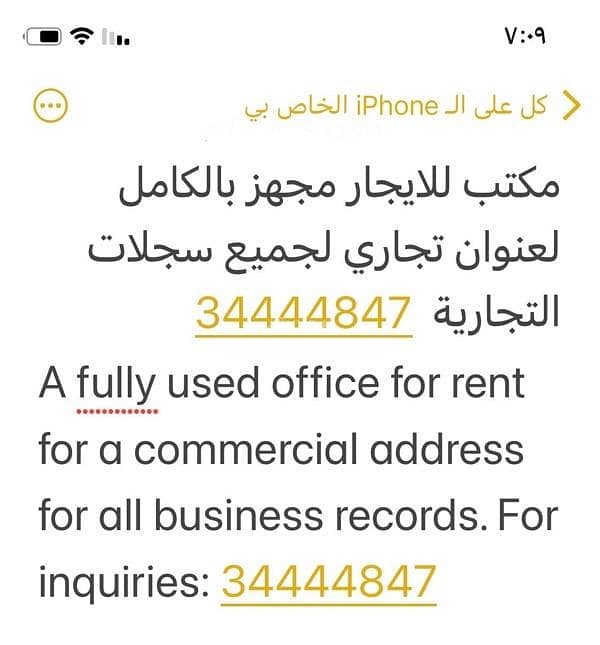Call 34444847 from the Arabic text

click(303, 314)
